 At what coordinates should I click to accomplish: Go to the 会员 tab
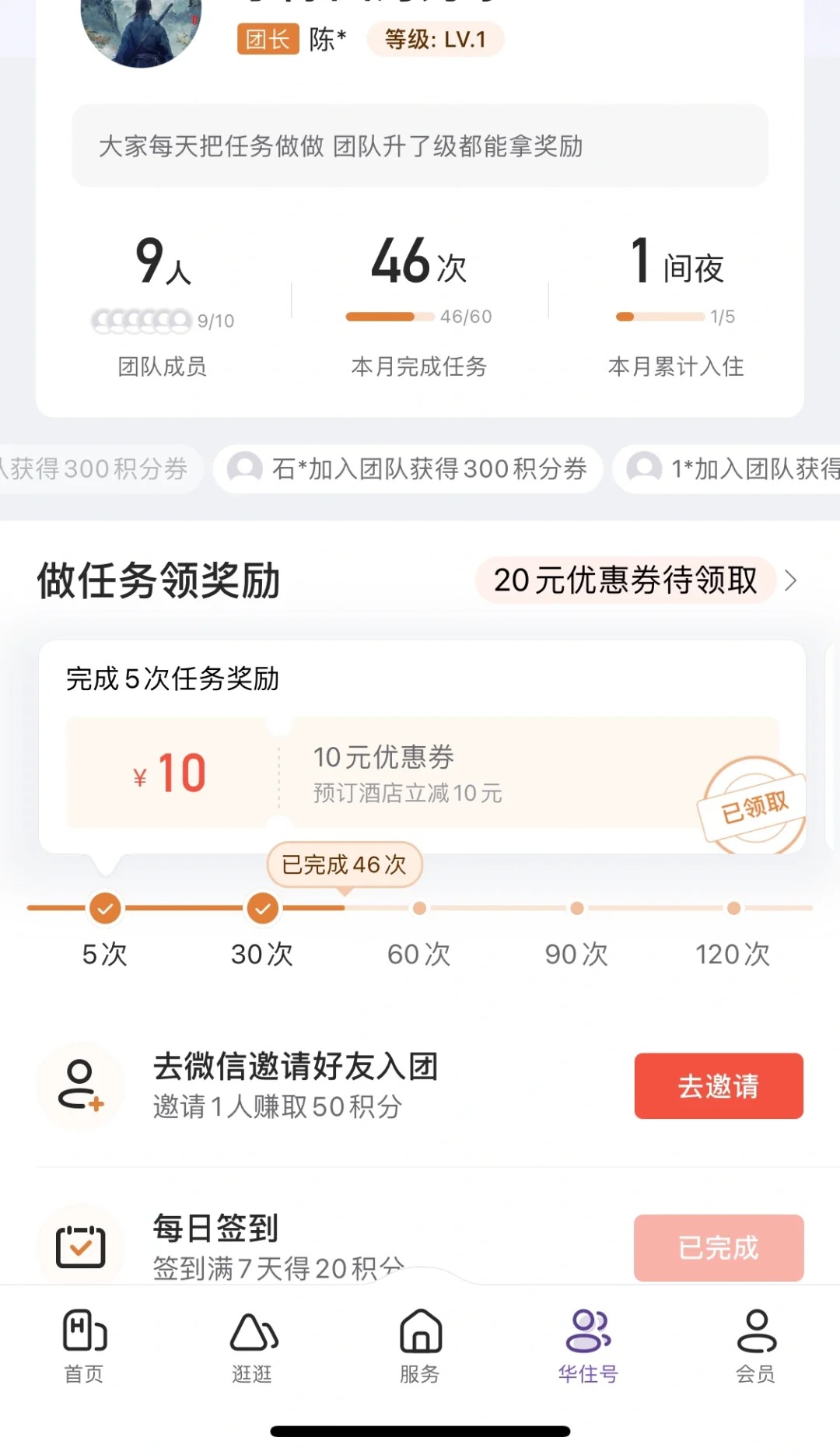point(756,1346)
